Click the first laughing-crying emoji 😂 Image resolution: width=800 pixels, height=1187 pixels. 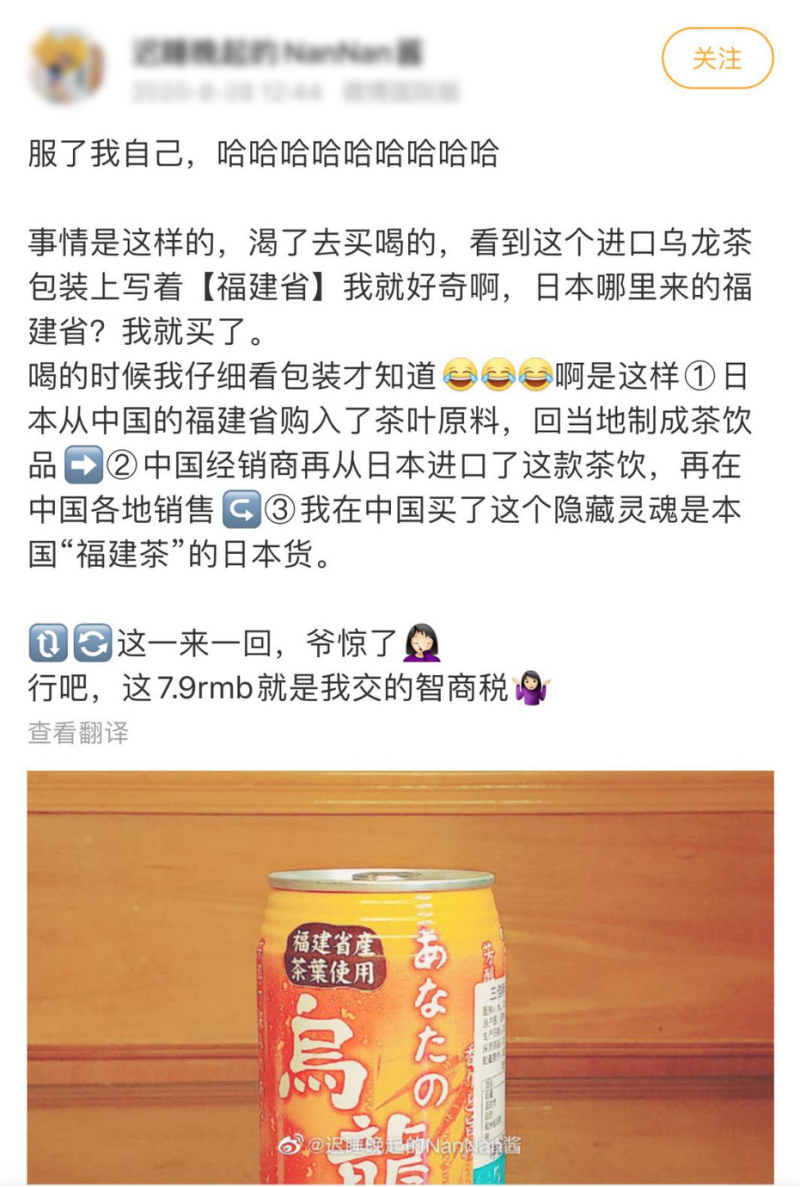tap(458, 377)
